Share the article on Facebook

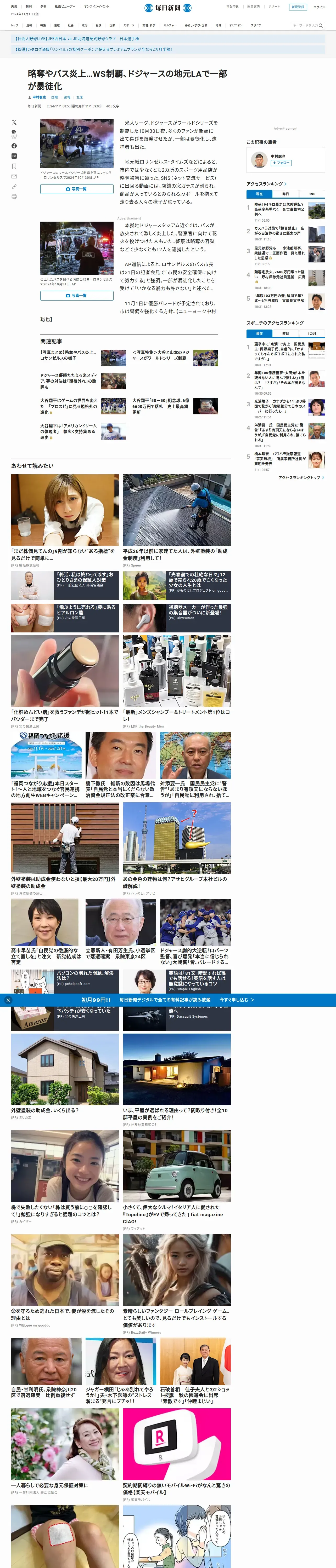pos(14,146)
